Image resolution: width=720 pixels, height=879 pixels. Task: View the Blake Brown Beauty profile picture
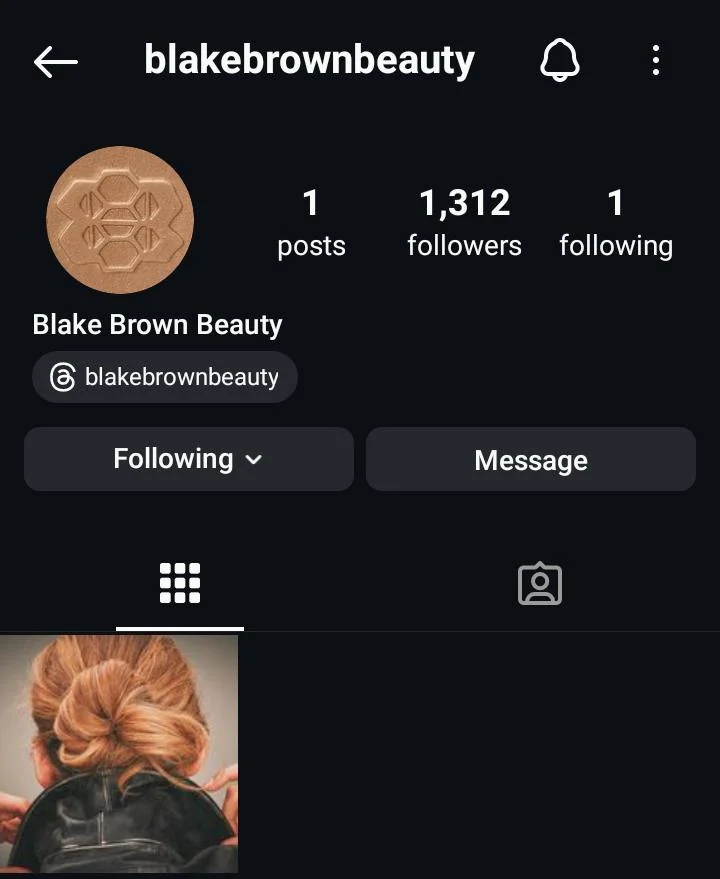(120, 220)
